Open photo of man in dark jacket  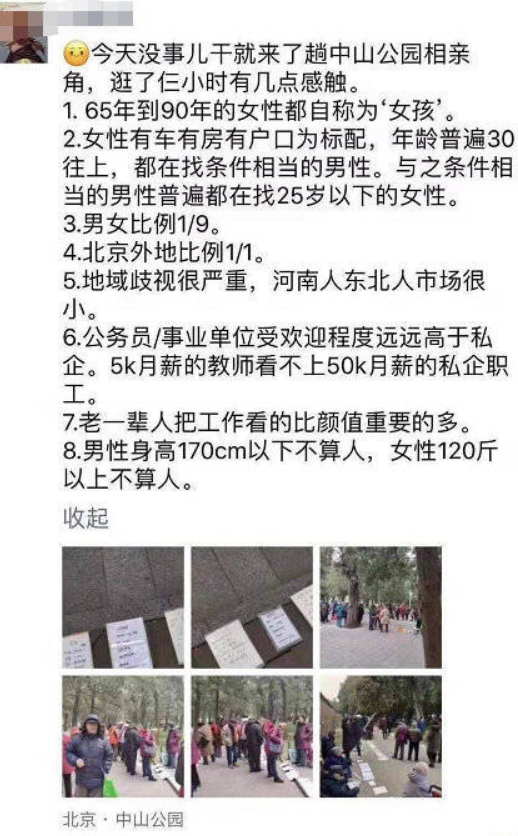click(123, 736)
